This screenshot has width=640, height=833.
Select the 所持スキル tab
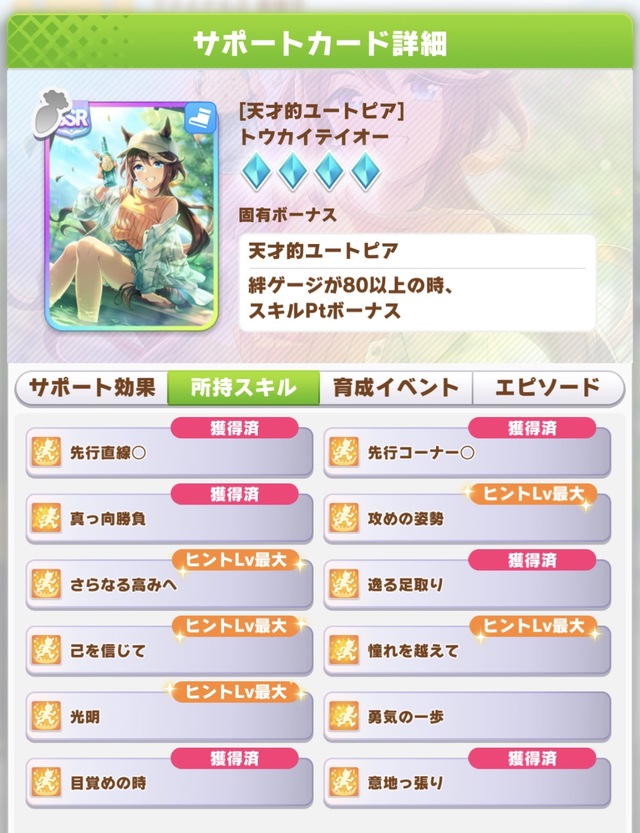click(243, 387)
